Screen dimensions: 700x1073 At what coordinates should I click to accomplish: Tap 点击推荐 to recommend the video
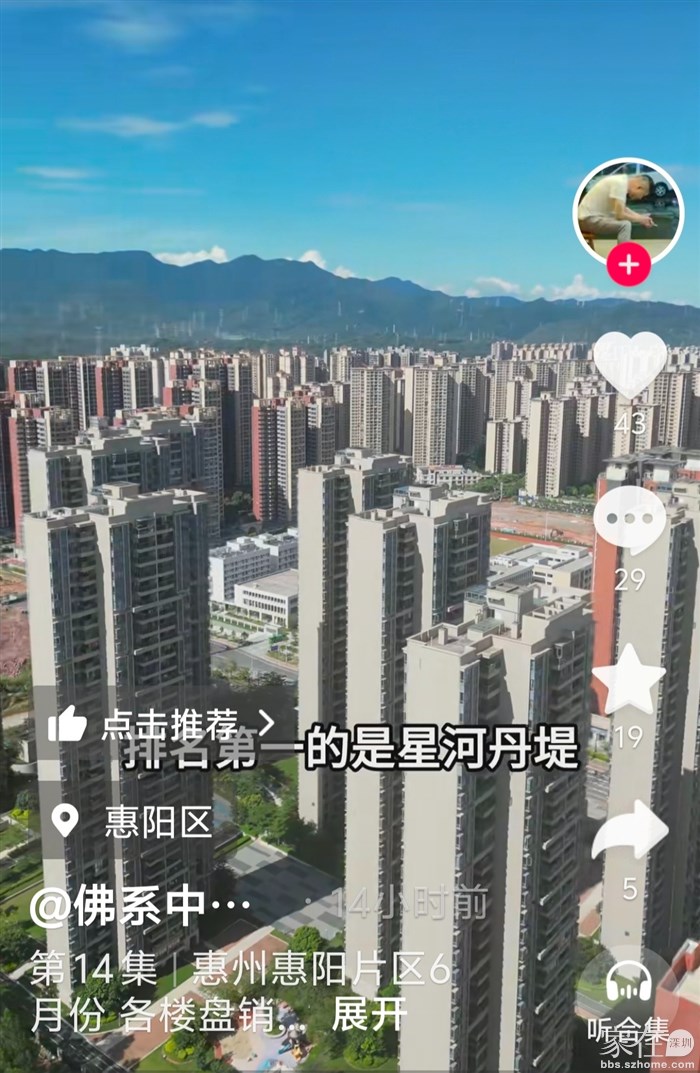160,724
